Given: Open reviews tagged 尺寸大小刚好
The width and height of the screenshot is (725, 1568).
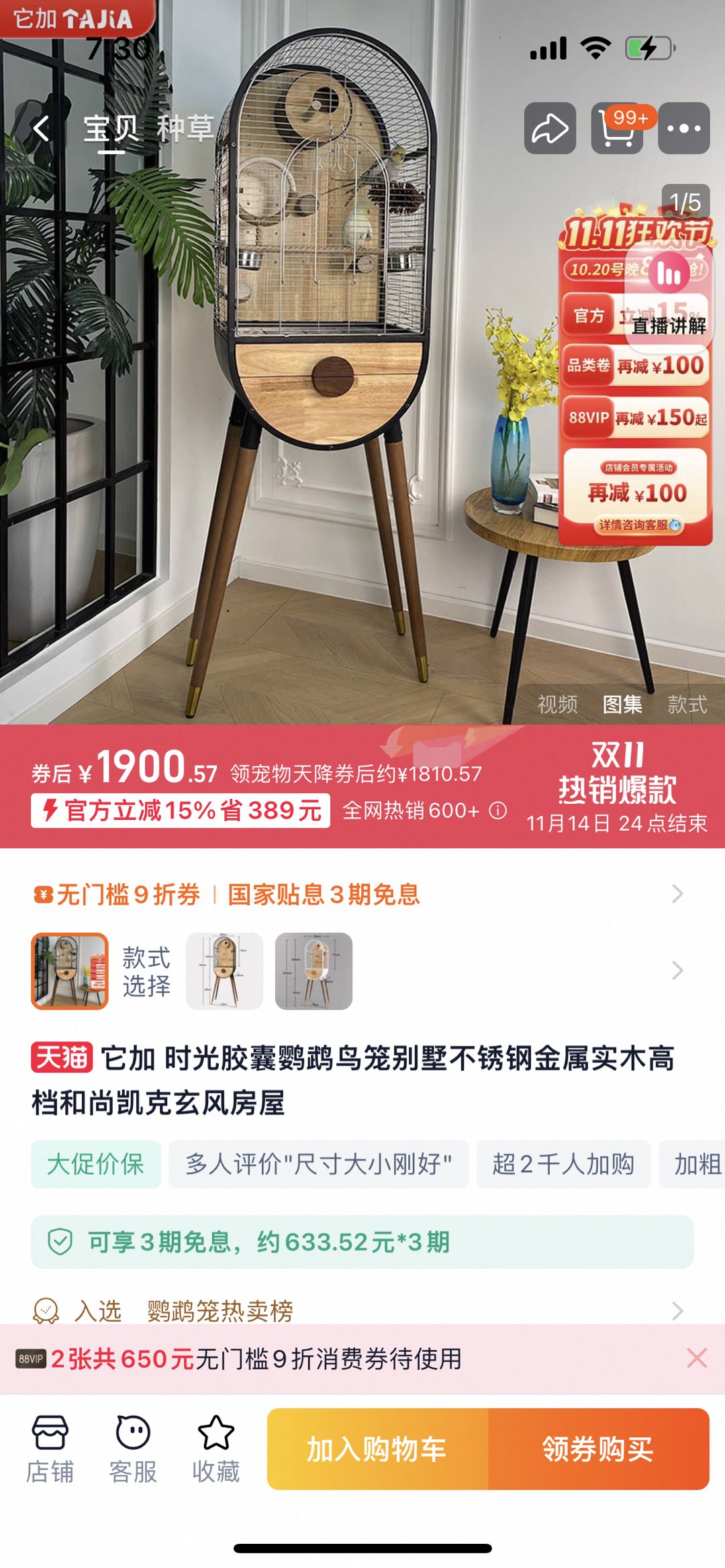Looking at the screenshot, I should (x=318, y=1164).
